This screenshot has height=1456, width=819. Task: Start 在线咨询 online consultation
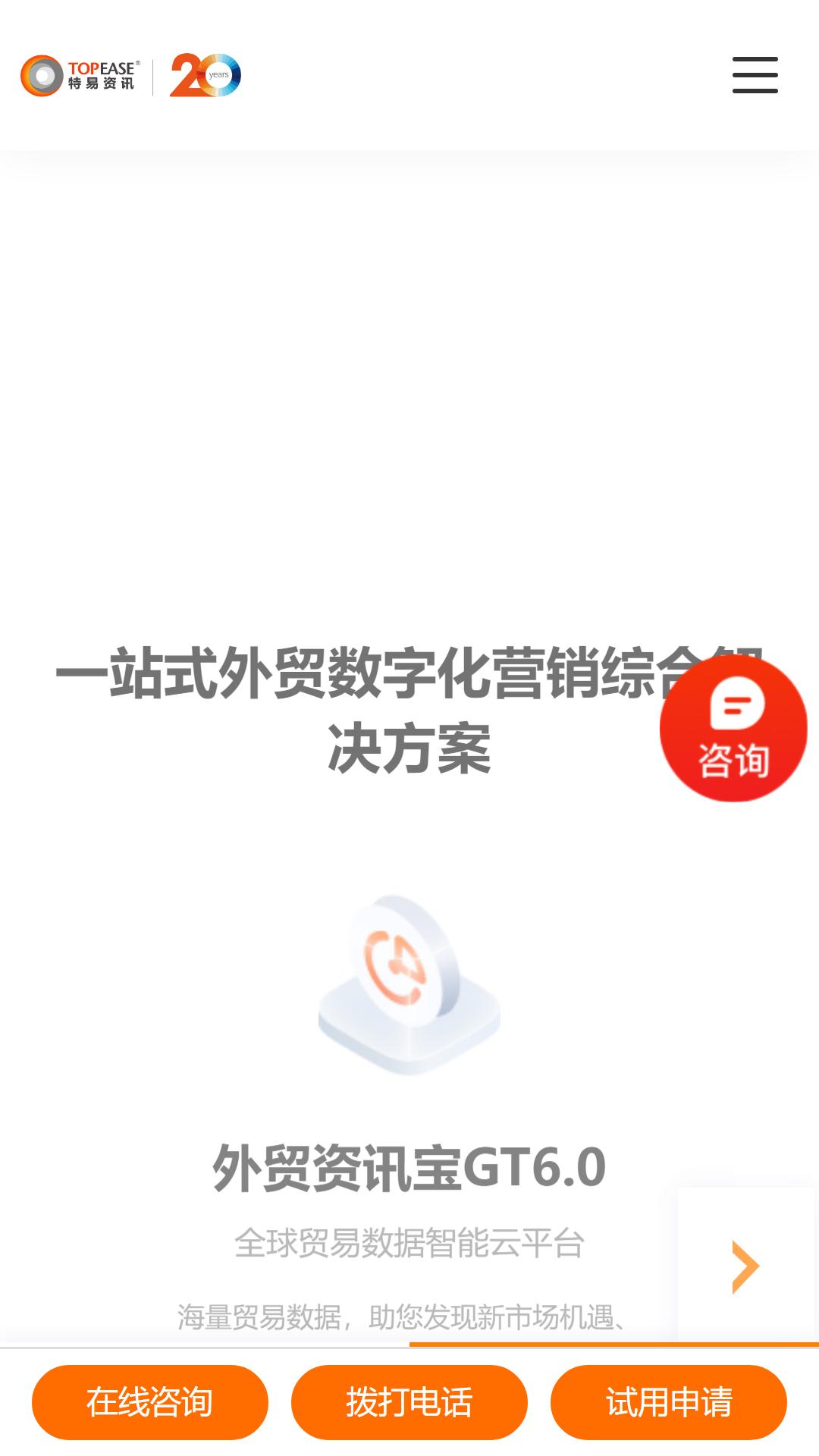point(150,1402)
